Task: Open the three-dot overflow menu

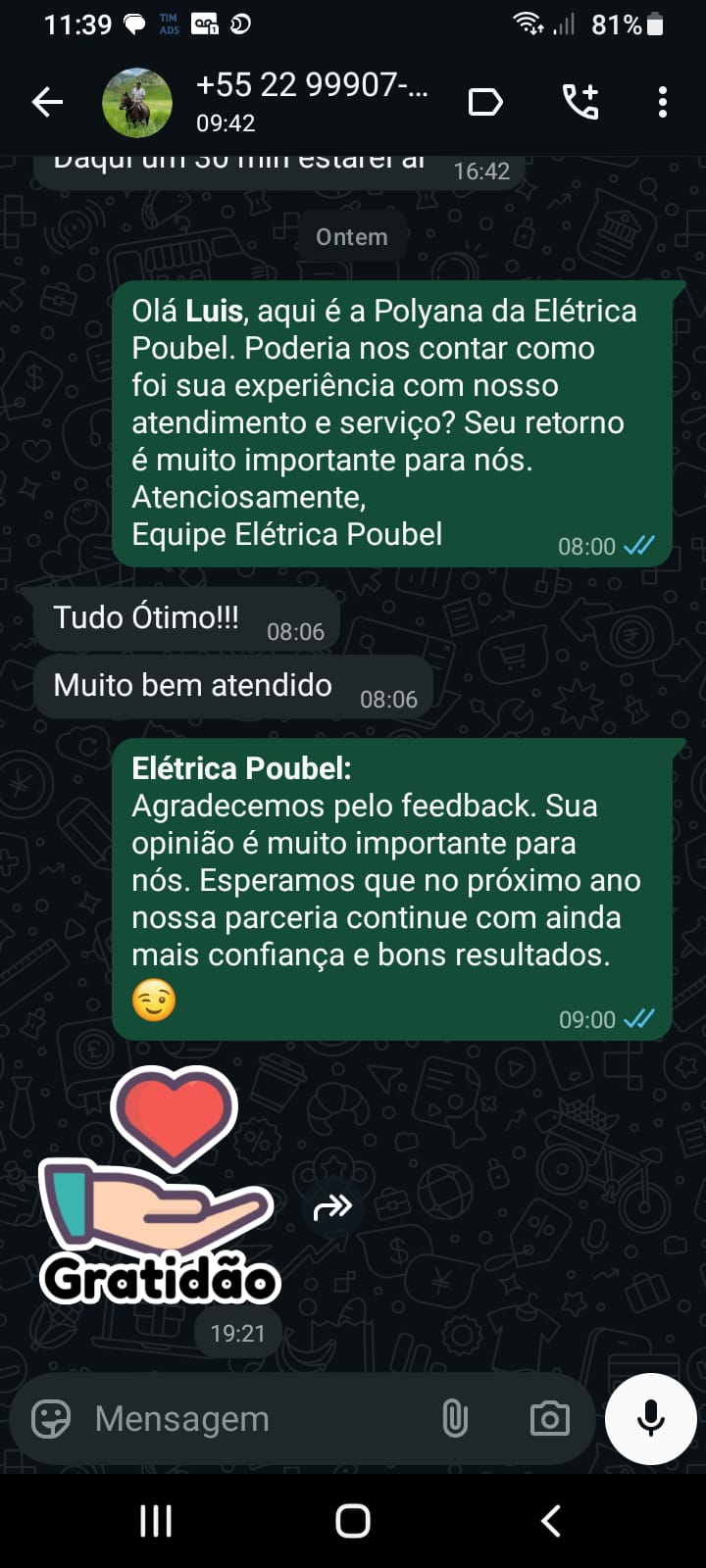Action: pos(663,102)
